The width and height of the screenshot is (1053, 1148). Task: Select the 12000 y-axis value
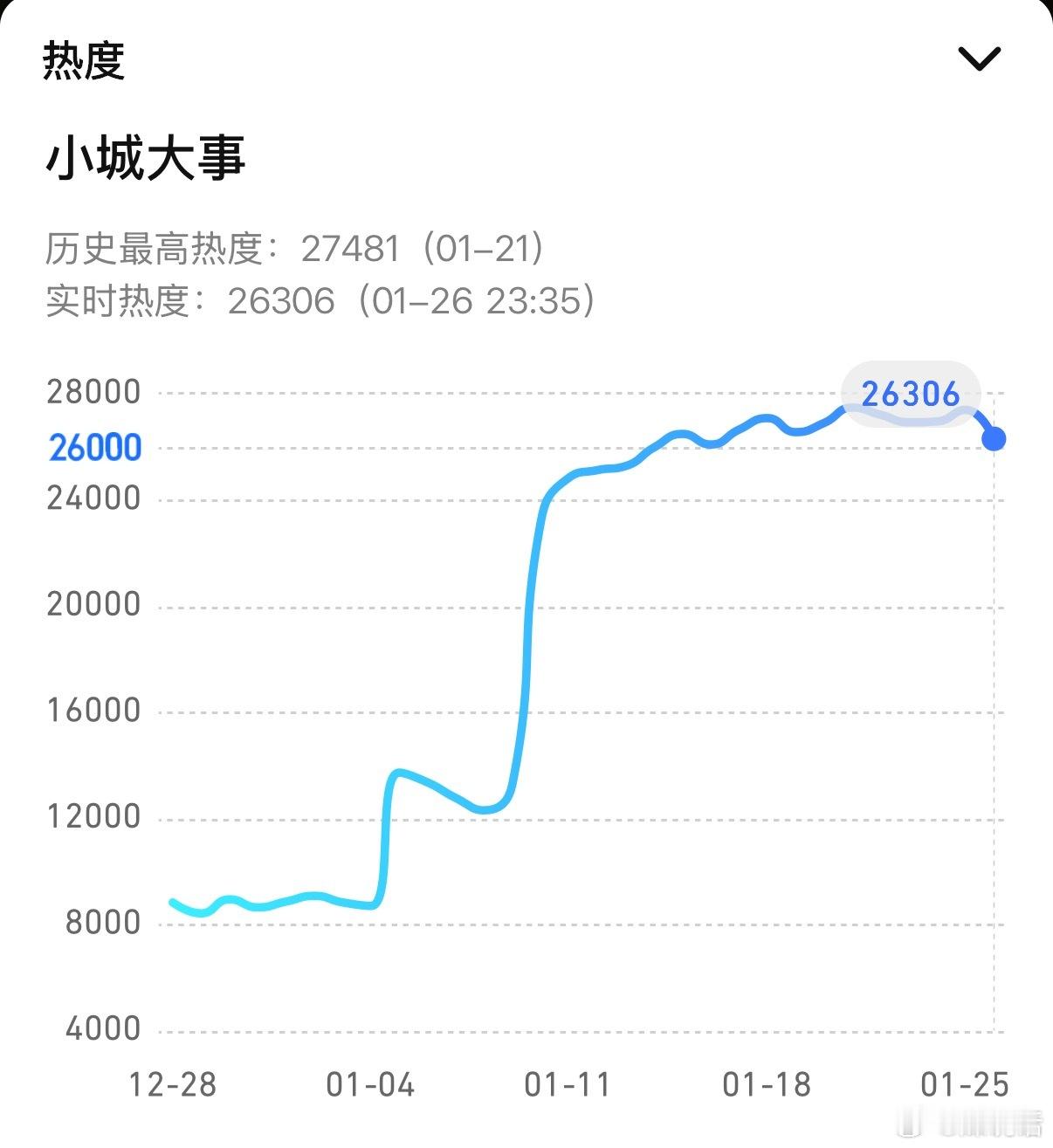point(94,817)
